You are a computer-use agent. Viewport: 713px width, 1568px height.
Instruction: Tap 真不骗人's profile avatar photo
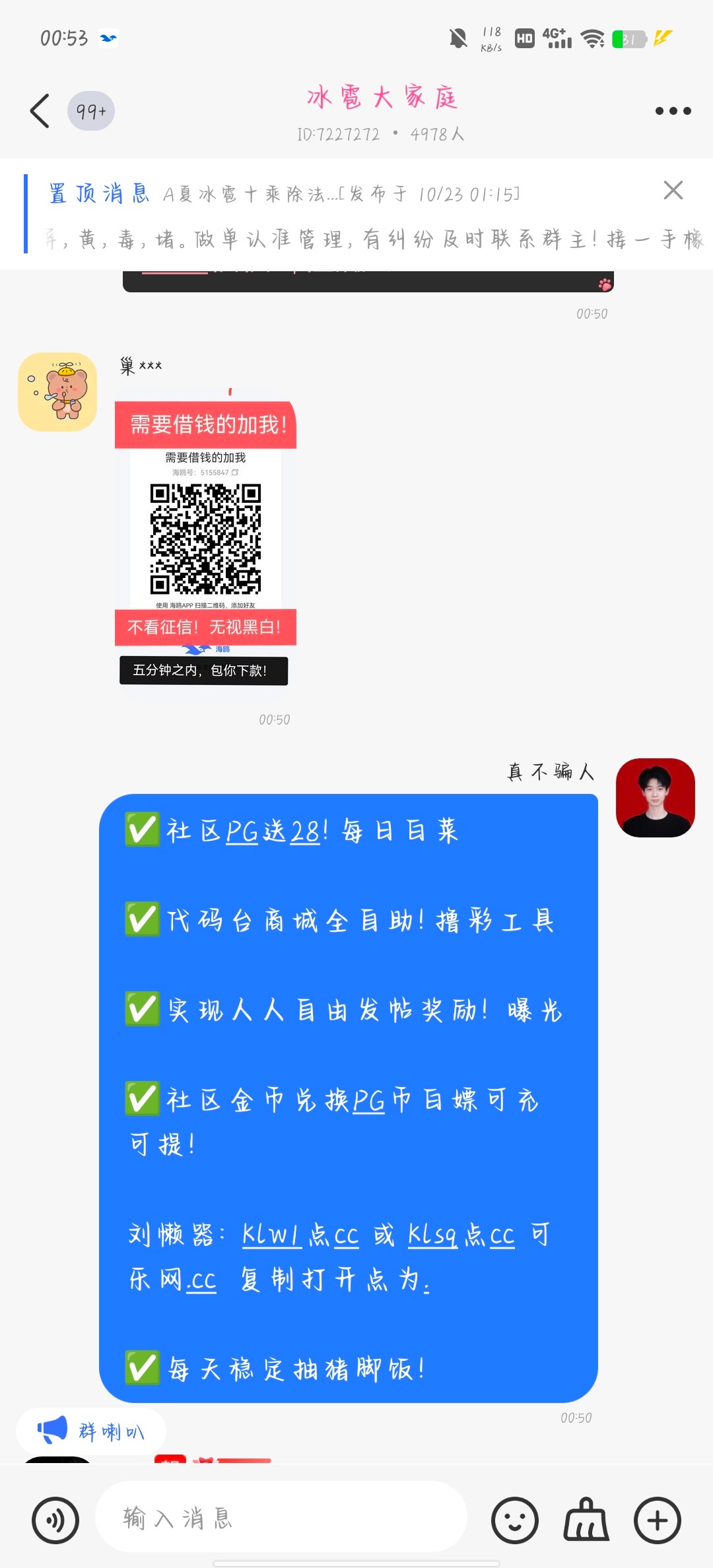(x=656, y=799)
